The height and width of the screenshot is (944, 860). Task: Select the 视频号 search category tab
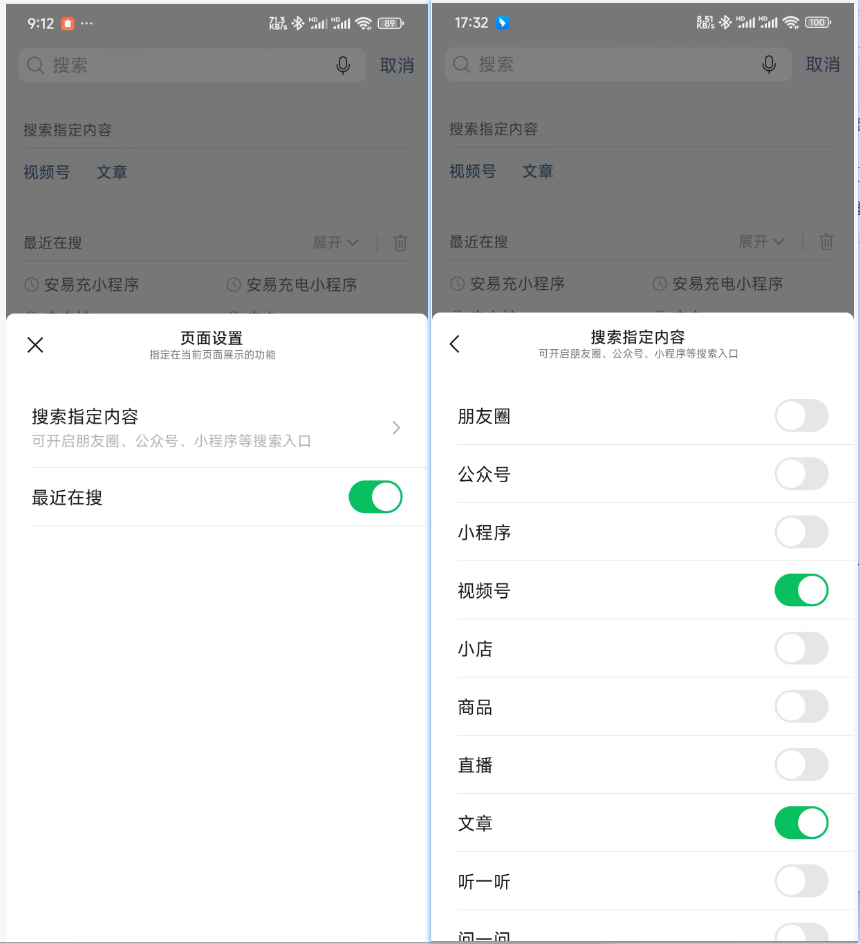pyautogui.click(x=46, y=172)
